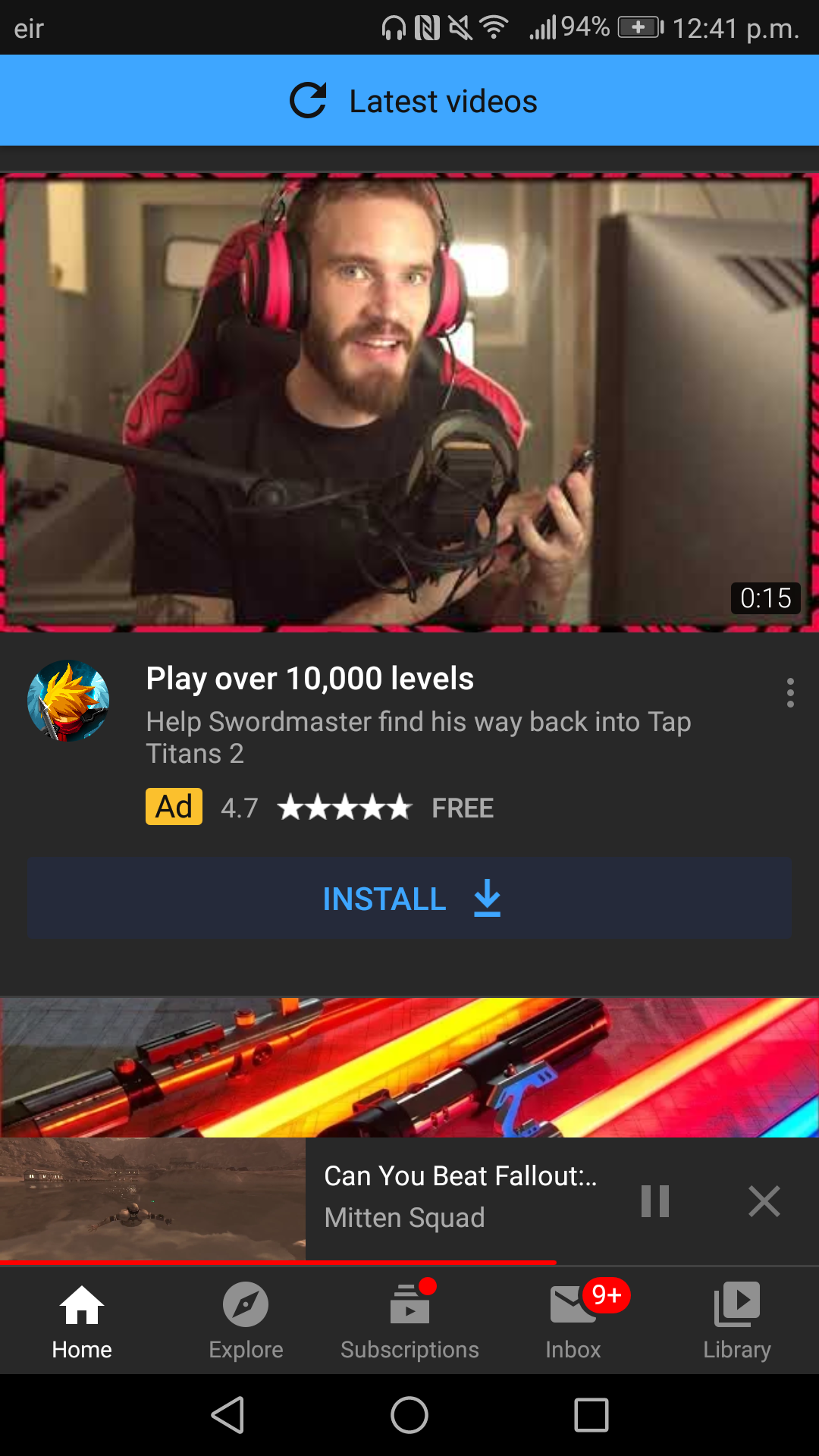The height and width of the screenshot is (1456, 819).
Task: Open ad overflow menu (three dots)
Action: [x=790, y=693]
